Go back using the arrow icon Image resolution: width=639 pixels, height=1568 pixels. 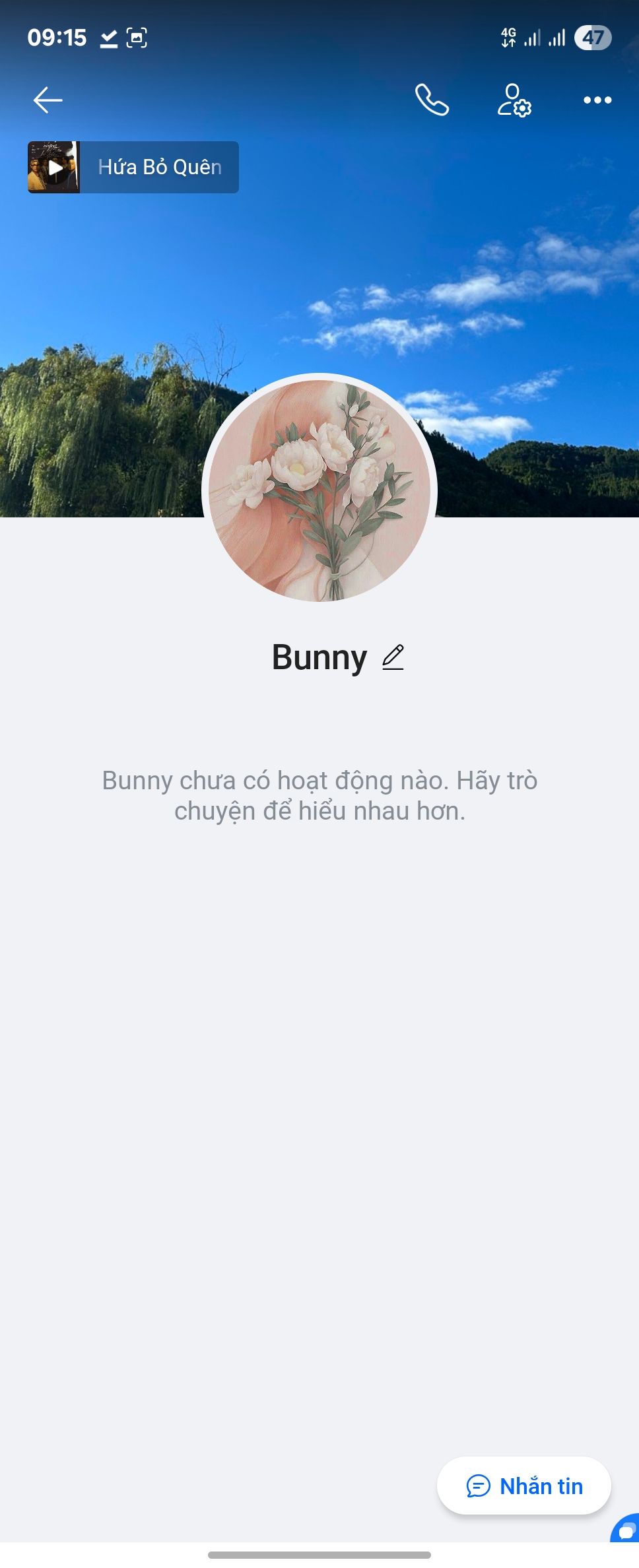48,100
